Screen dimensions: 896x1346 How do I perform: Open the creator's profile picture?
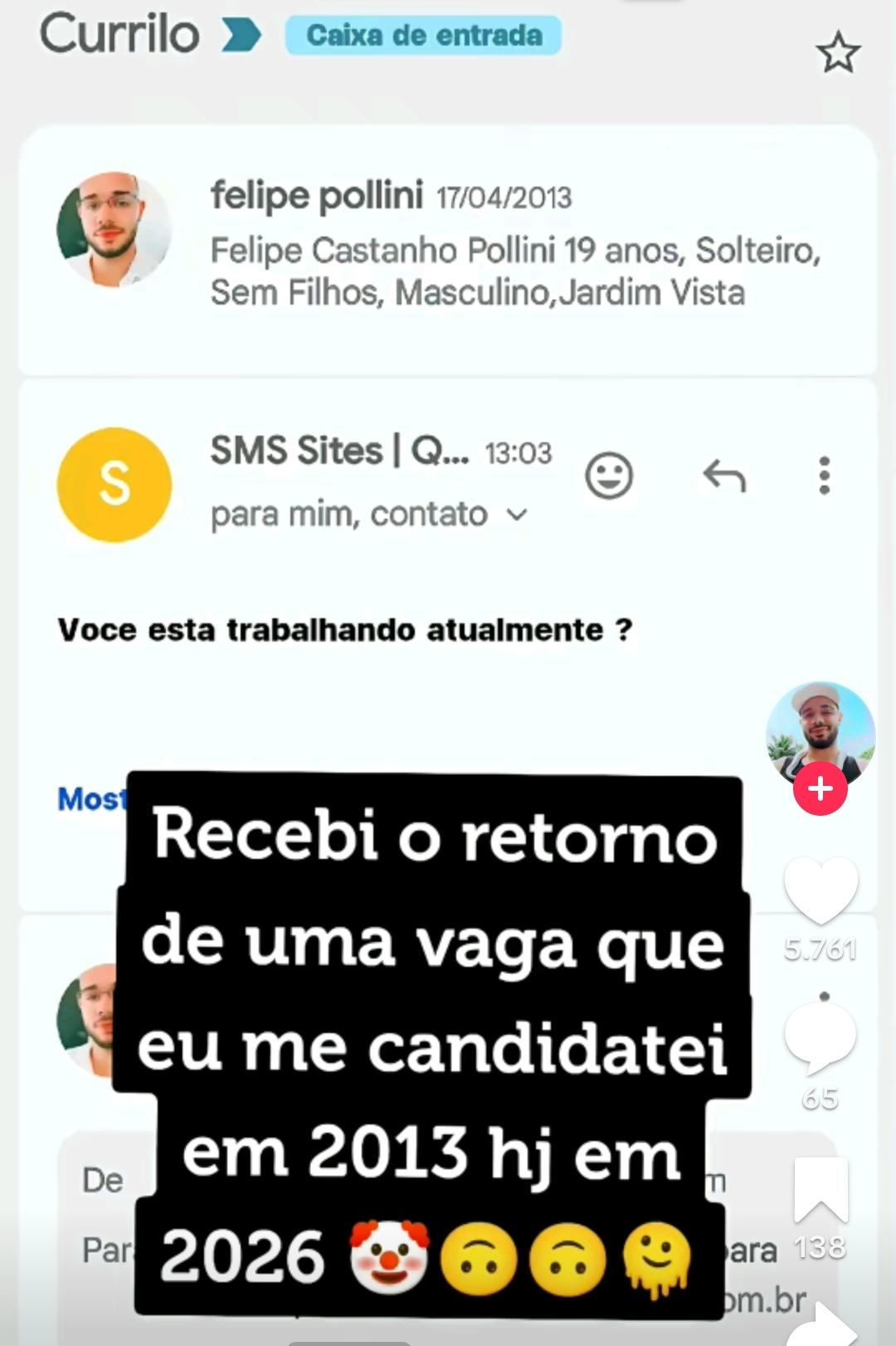820,730
